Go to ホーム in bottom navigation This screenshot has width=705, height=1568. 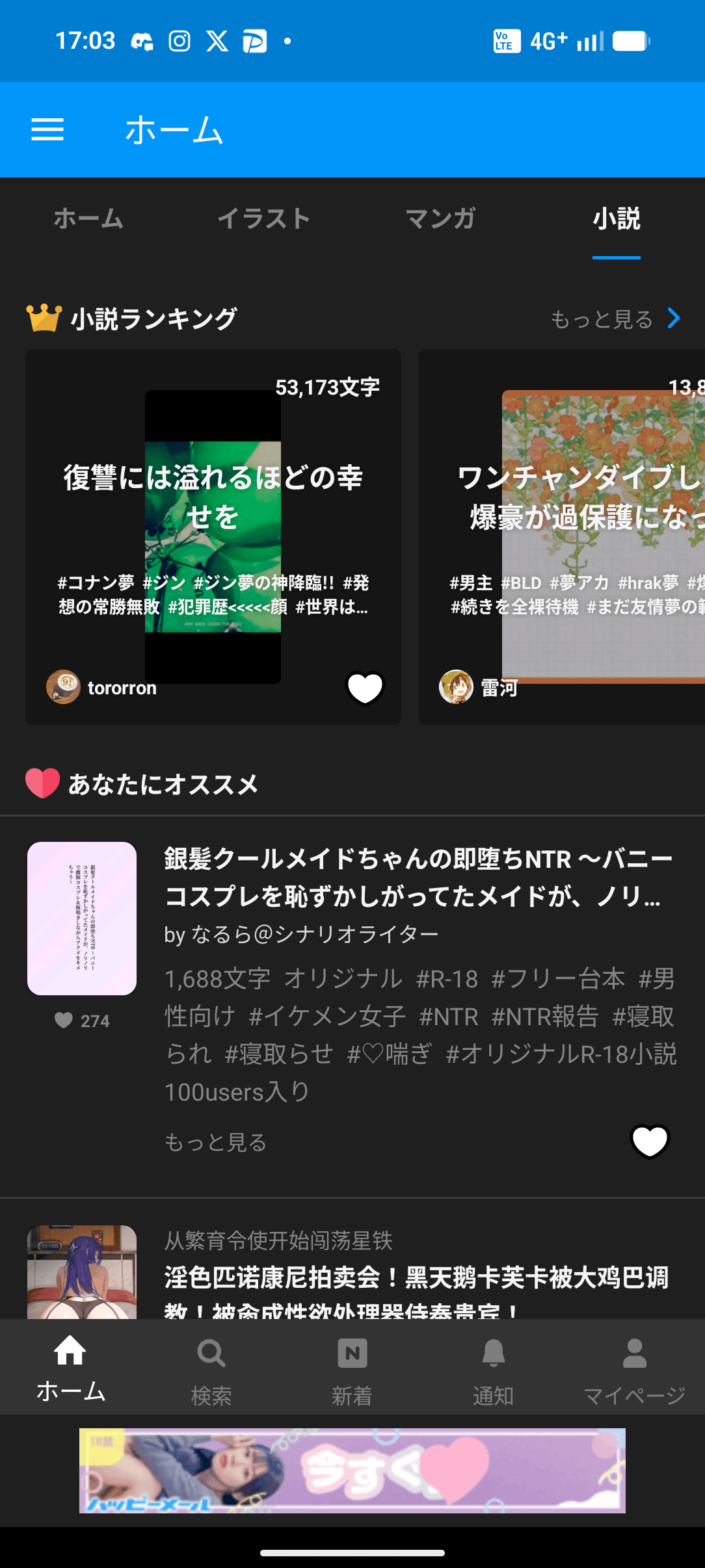pyautogui.click(x=70, y=1366)
